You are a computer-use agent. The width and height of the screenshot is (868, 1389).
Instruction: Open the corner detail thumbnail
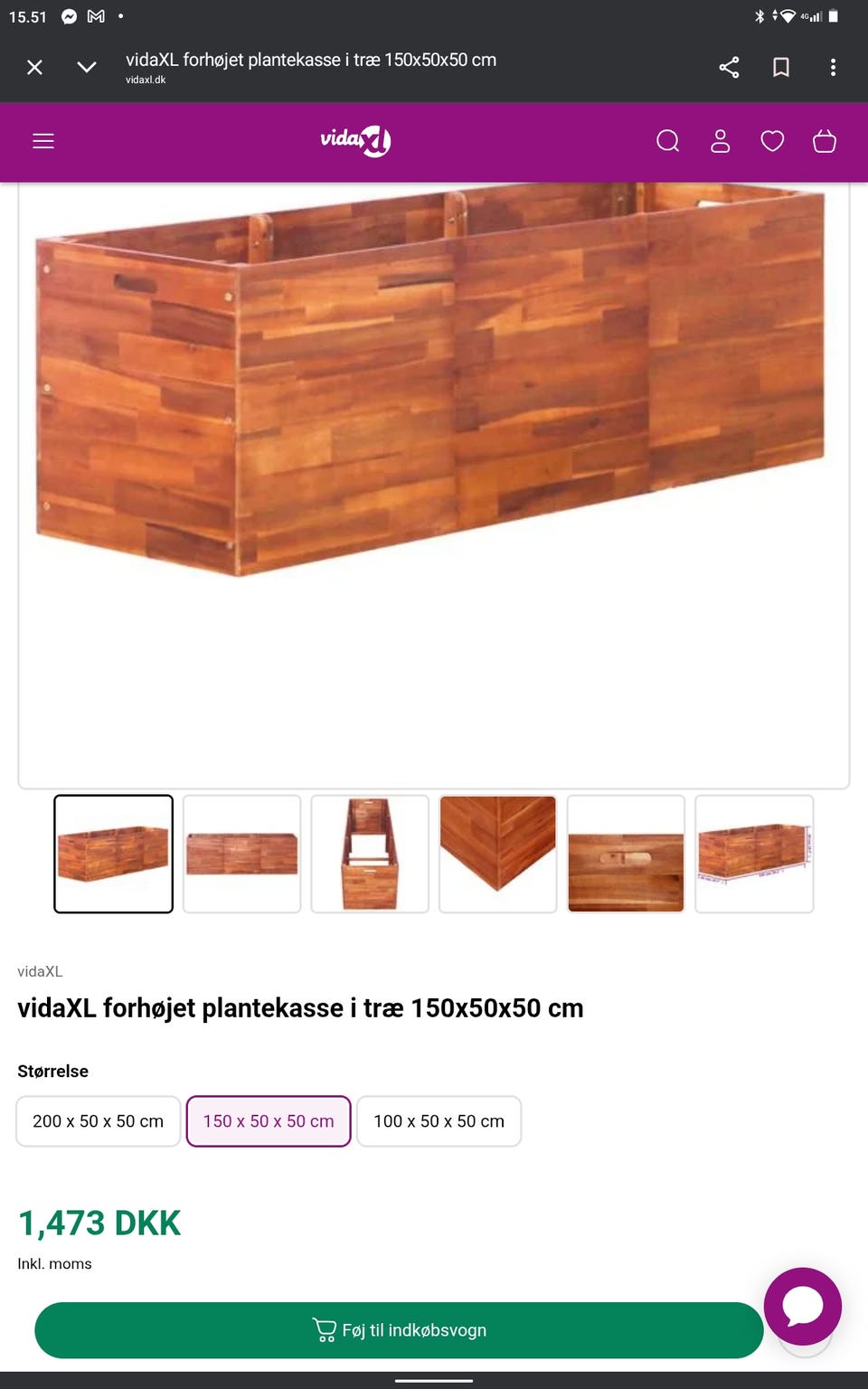tap(497, 854)
